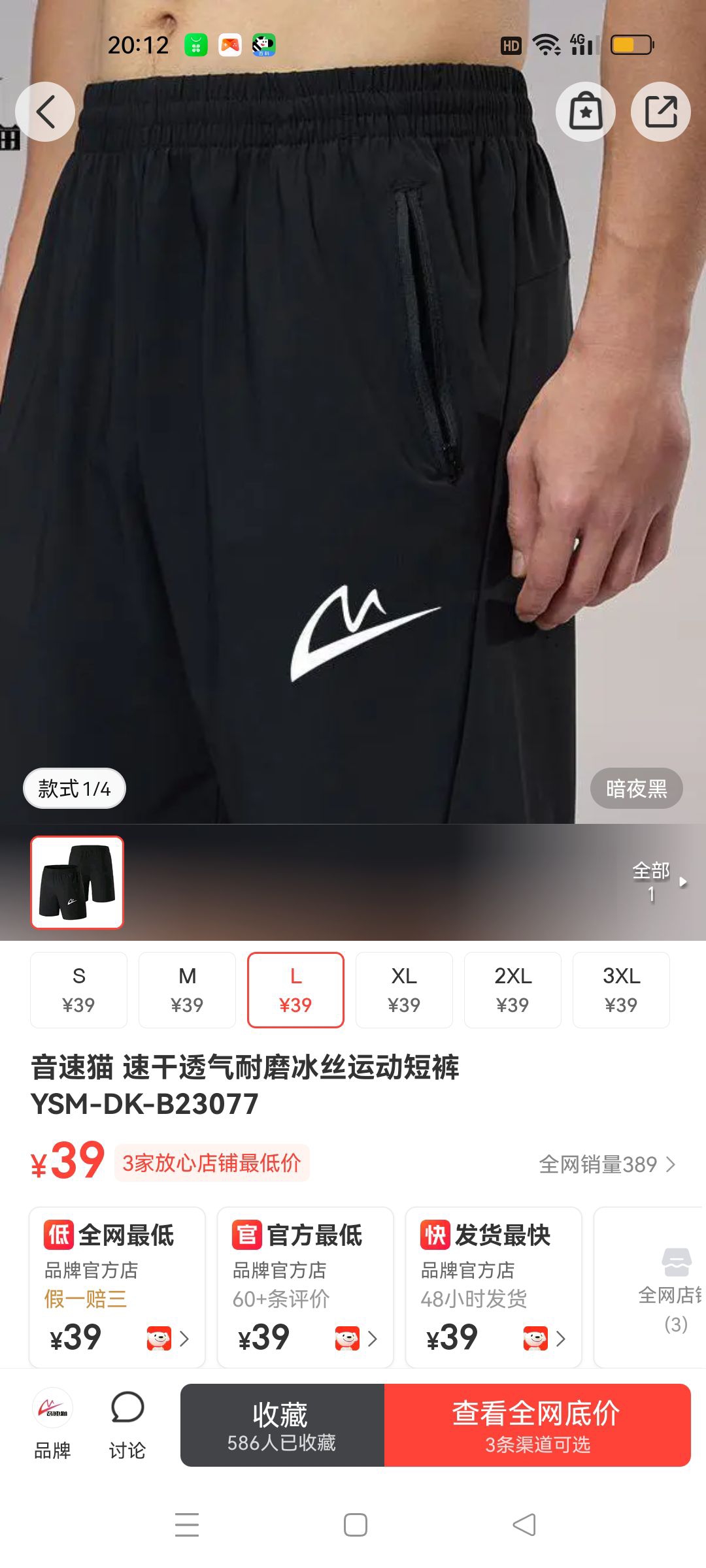Open the 官方最低 offer card

pos(305,1287)
